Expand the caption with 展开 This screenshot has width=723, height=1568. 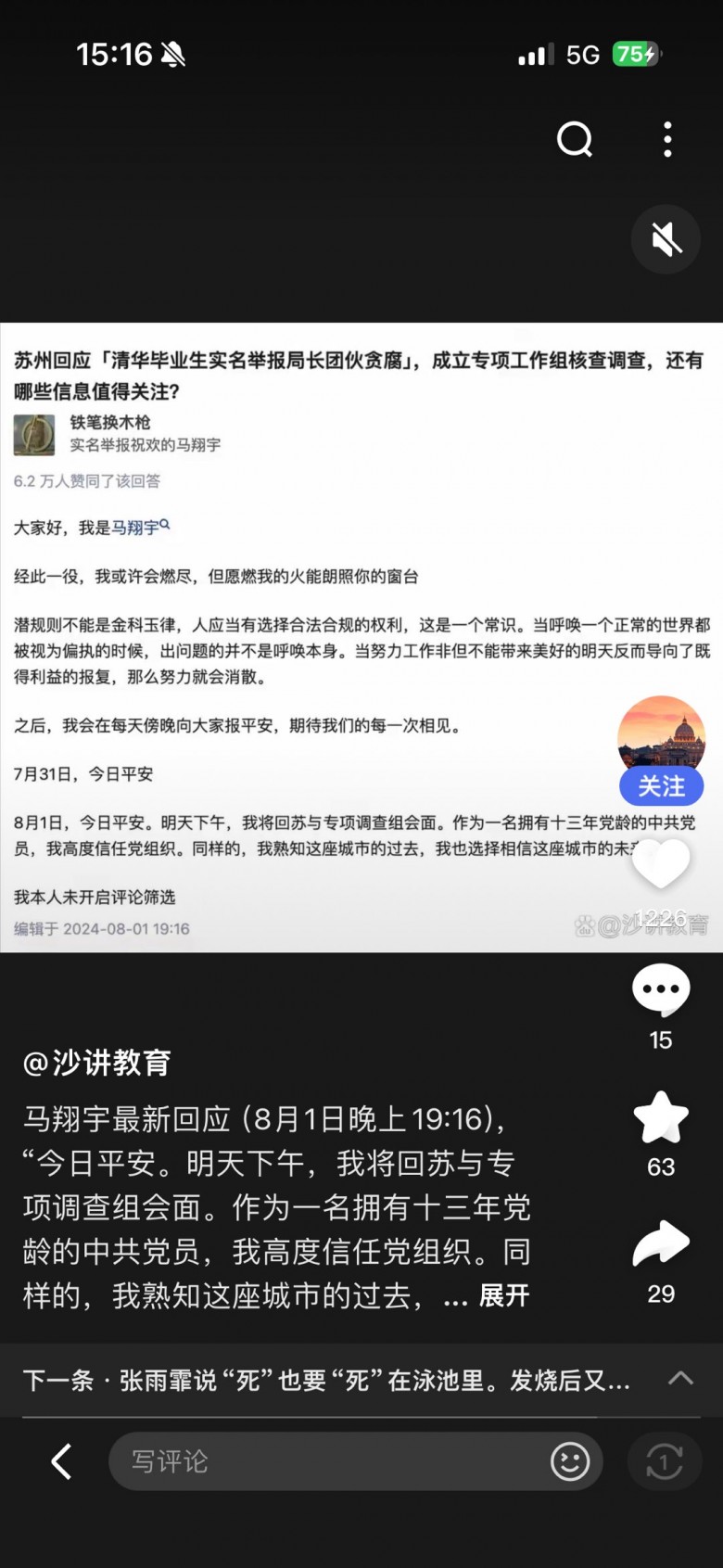pyautogui.click(x=504, y=1295)
